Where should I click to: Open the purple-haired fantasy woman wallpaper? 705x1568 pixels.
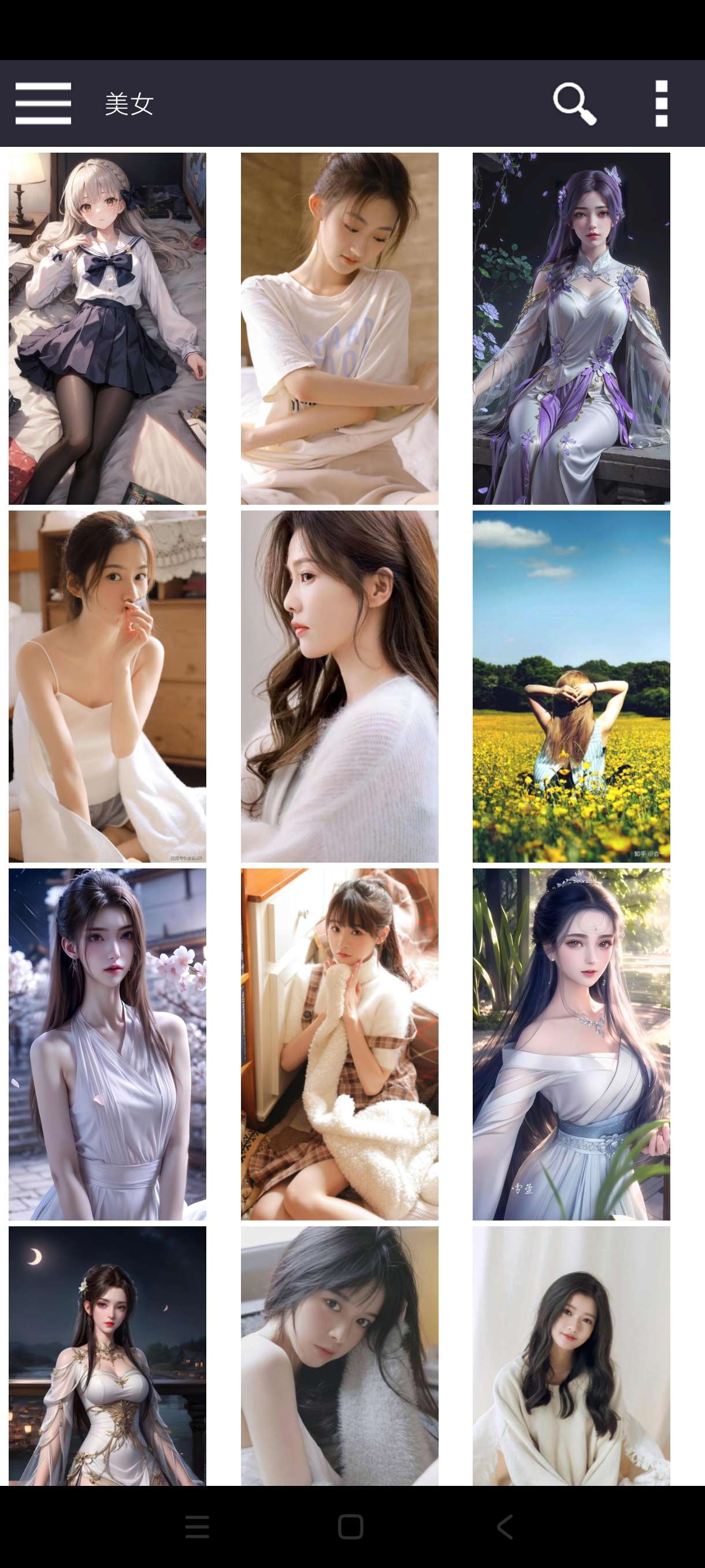pos(571,328)
